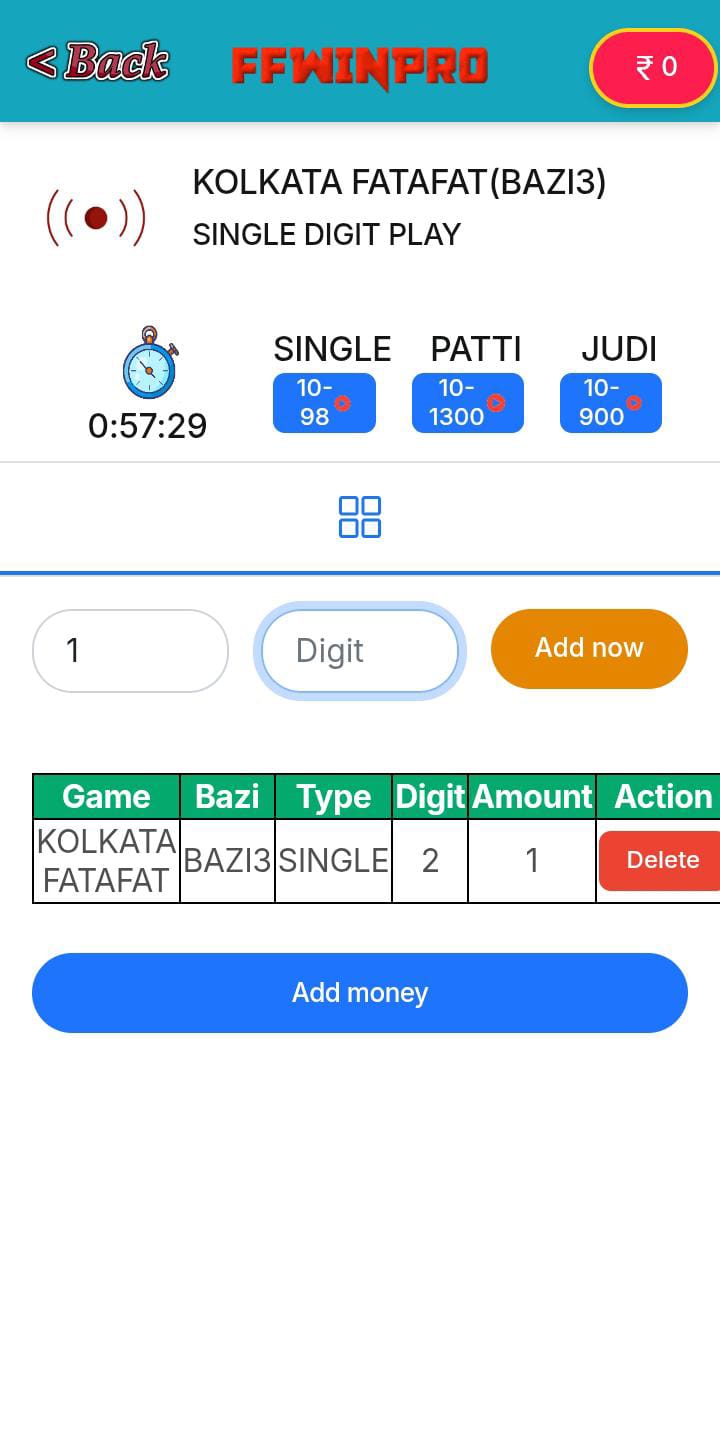Select the PATTI 10-1300 play option
Screen dimensions: 720x1440
coord(467,403)
